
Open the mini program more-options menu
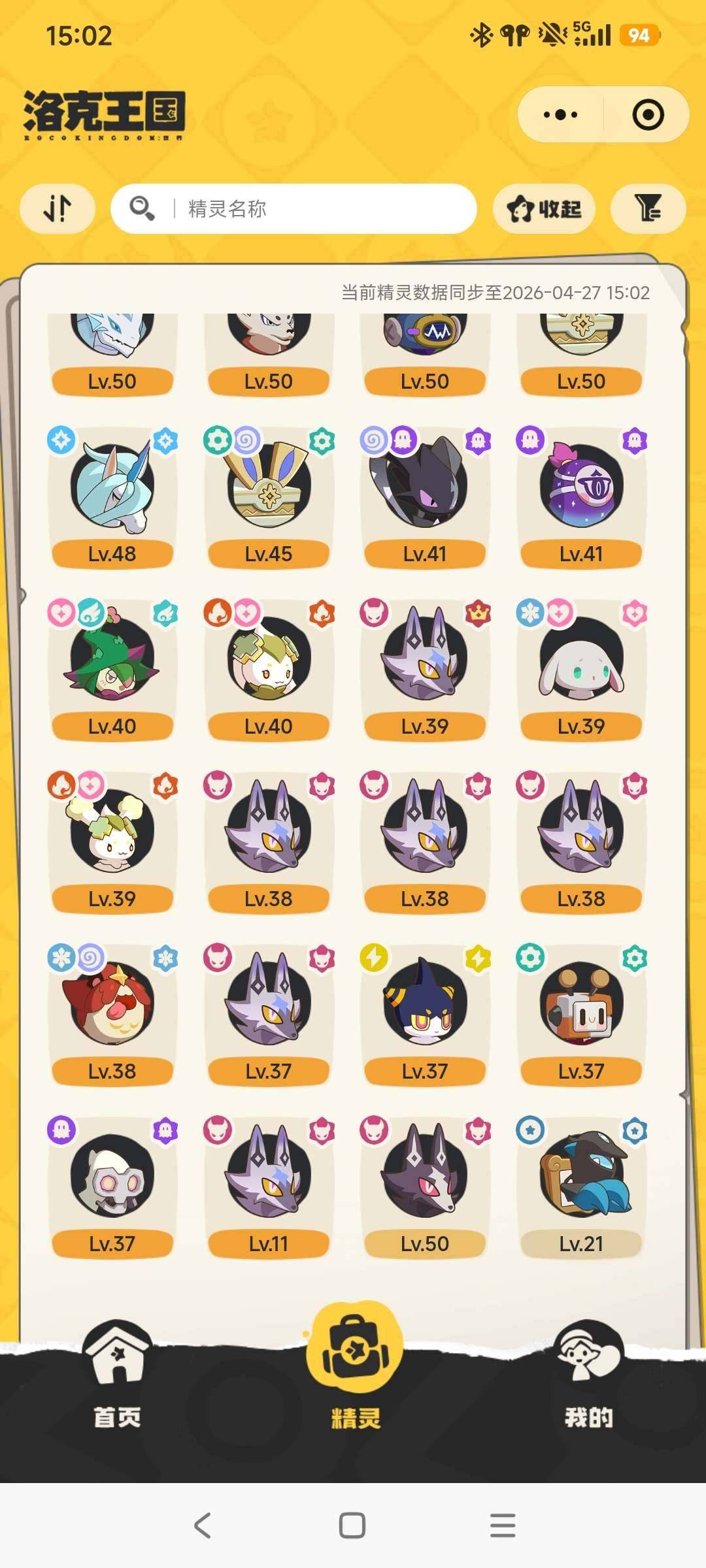click(x=560, y=115)
